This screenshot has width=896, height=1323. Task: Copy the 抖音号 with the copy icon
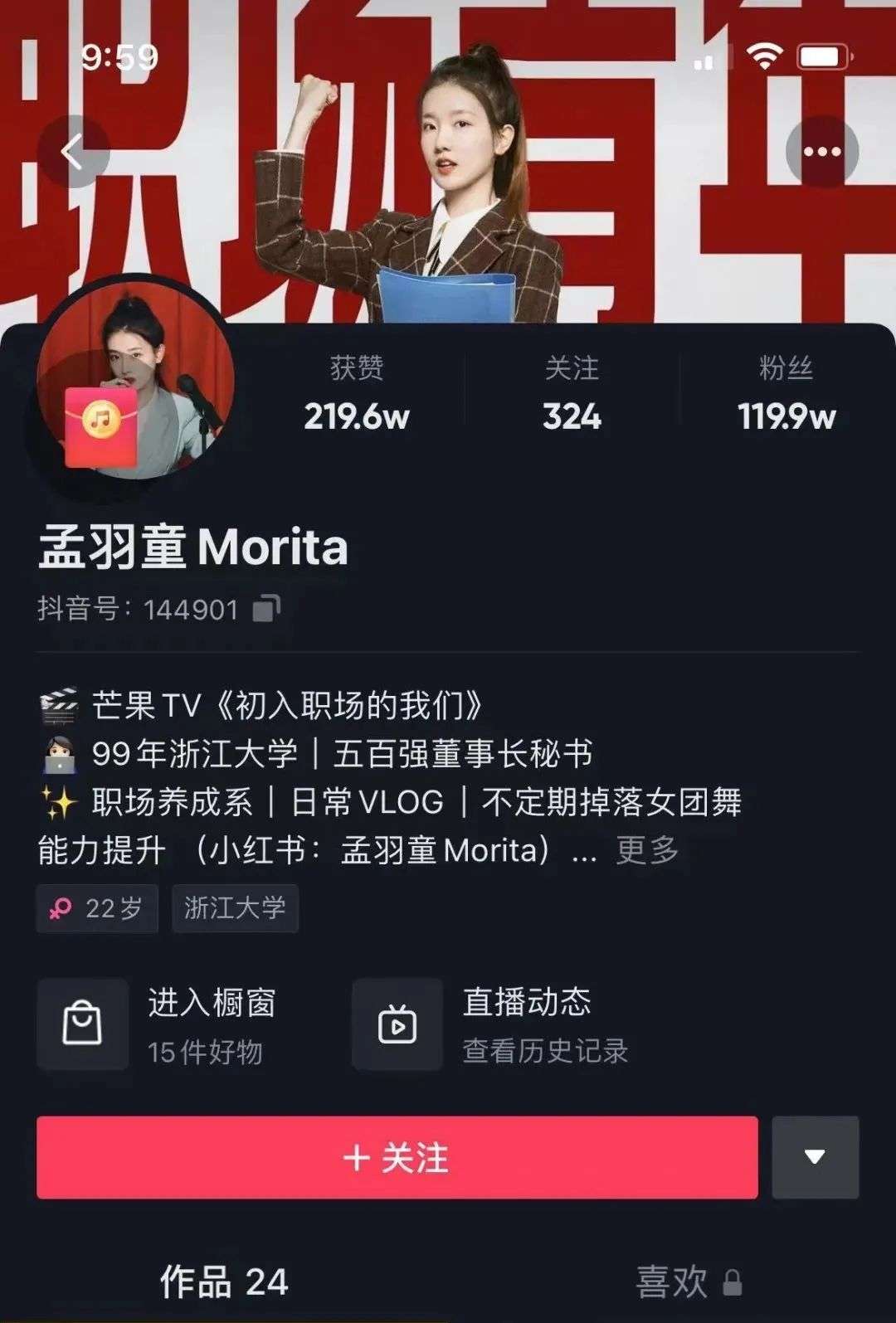tap(266, 609)
